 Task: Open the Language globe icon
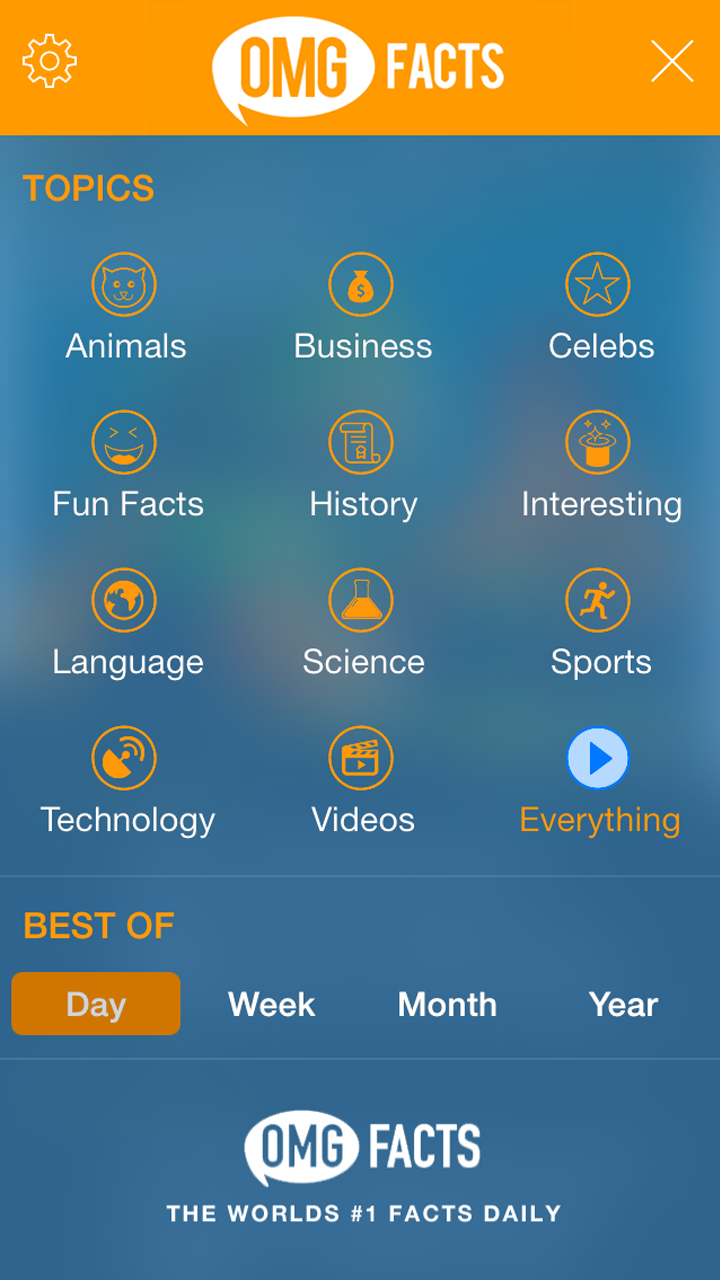(x=125, y=599)
